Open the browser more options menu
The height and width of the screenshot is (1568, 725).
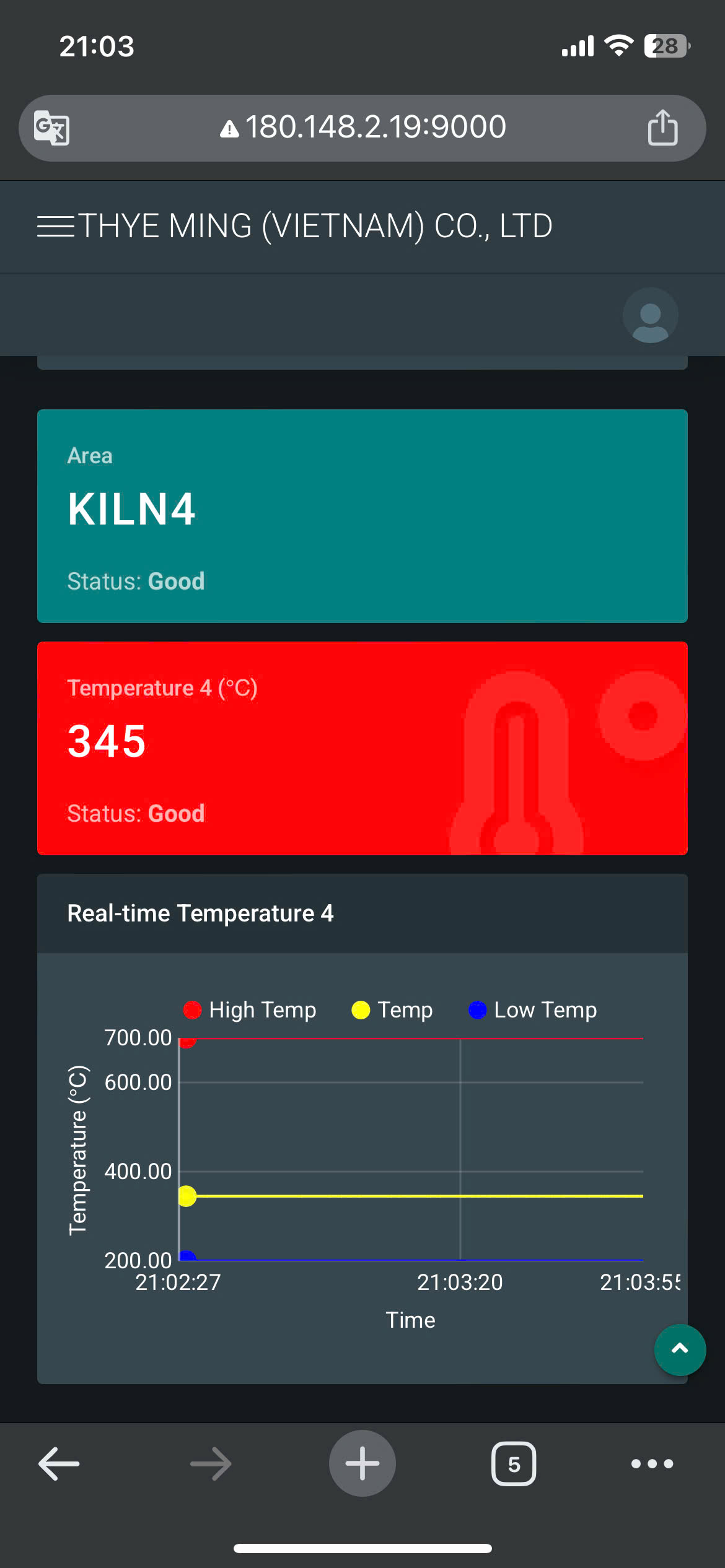coord(652,1464)
